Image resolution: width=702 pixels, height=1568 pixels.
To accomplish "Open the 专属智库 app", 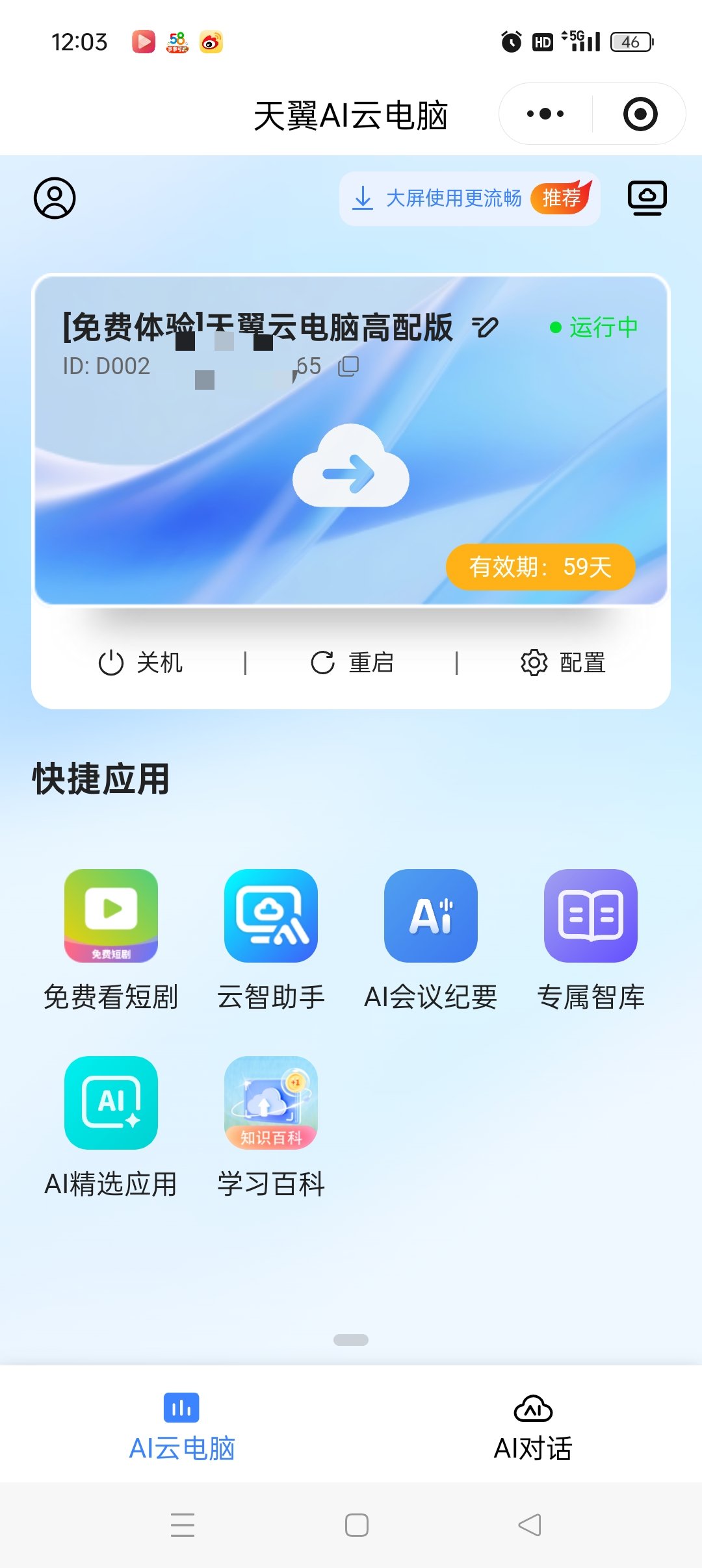I will pos(591,915).
